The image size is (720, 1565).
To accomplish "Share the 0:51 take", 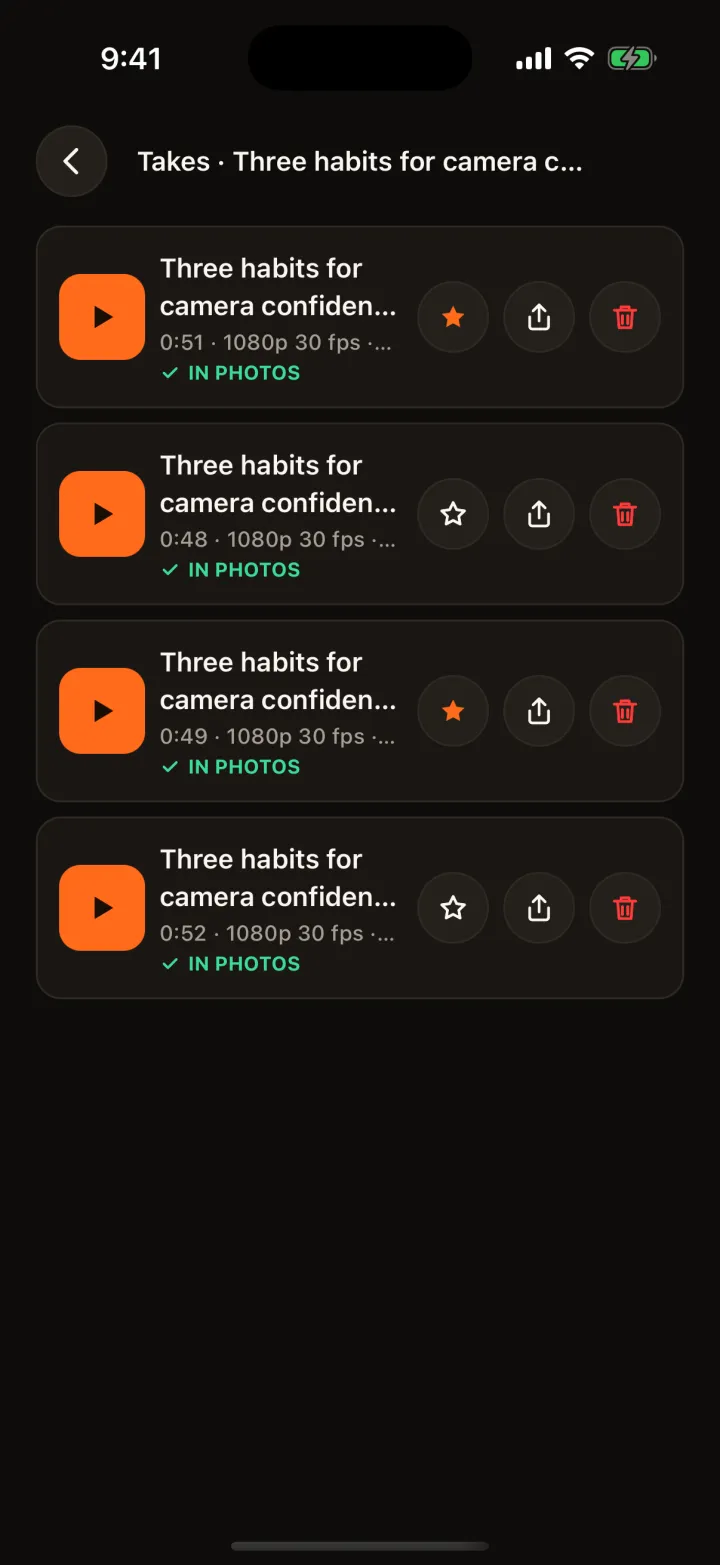I will [539, 317].
